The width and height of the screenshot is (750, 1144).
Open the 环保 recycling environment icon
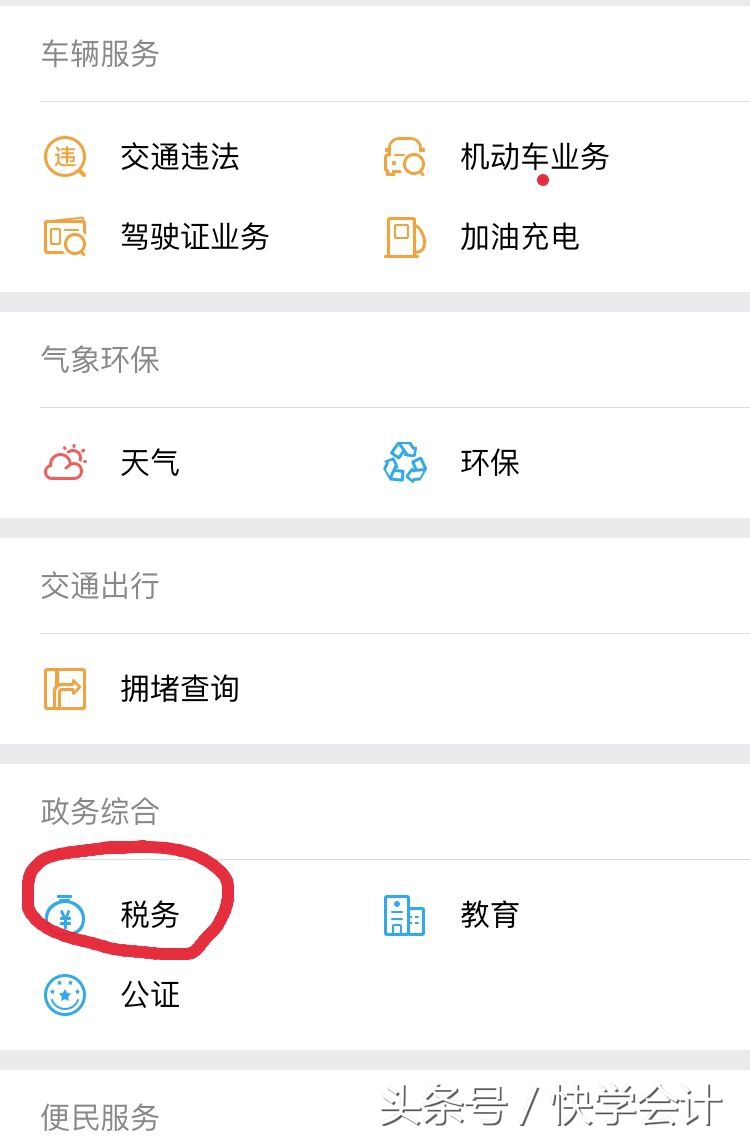pyautogui.click(x=404, y=462)
